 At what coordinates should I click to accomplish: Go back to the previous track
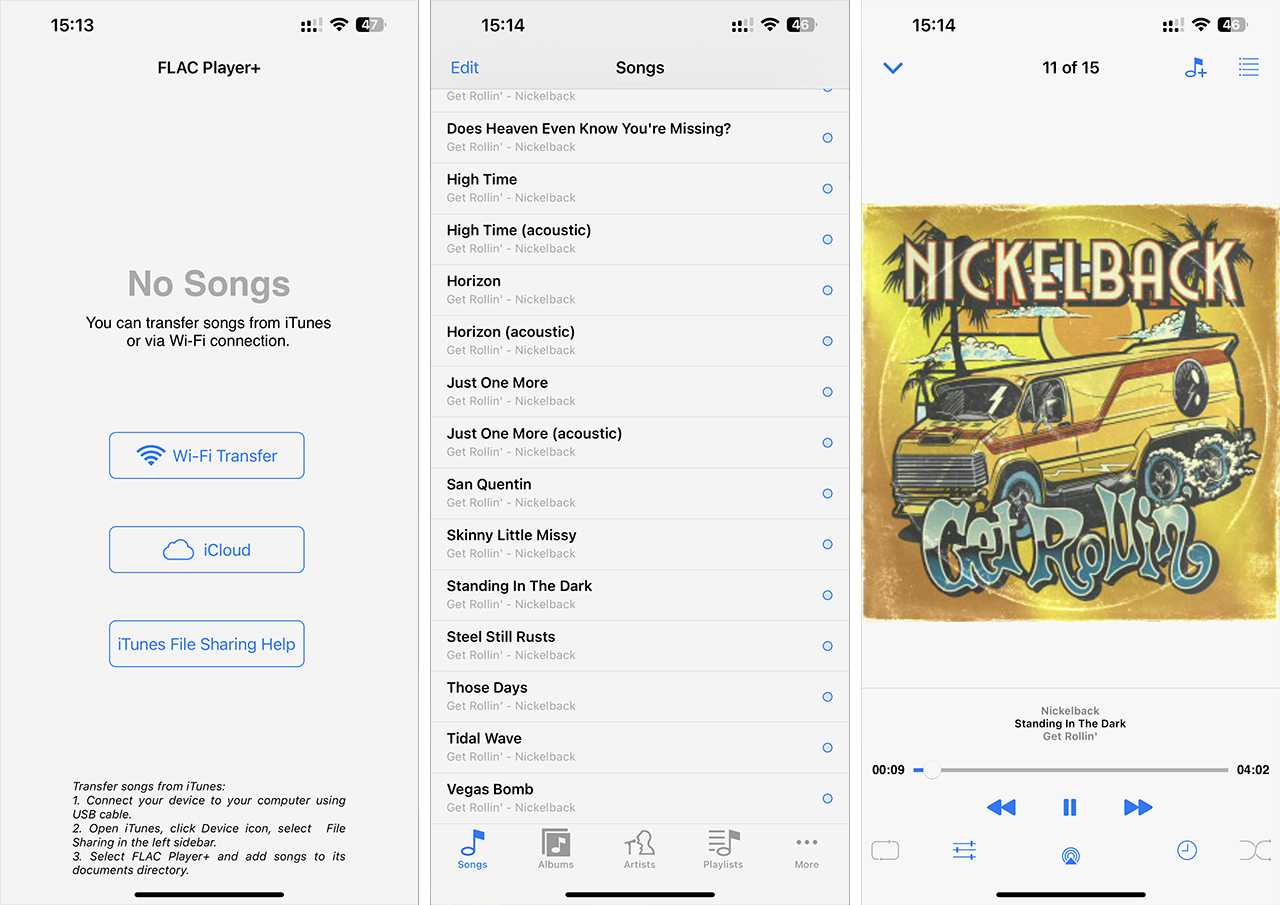tap(1001, 807)
